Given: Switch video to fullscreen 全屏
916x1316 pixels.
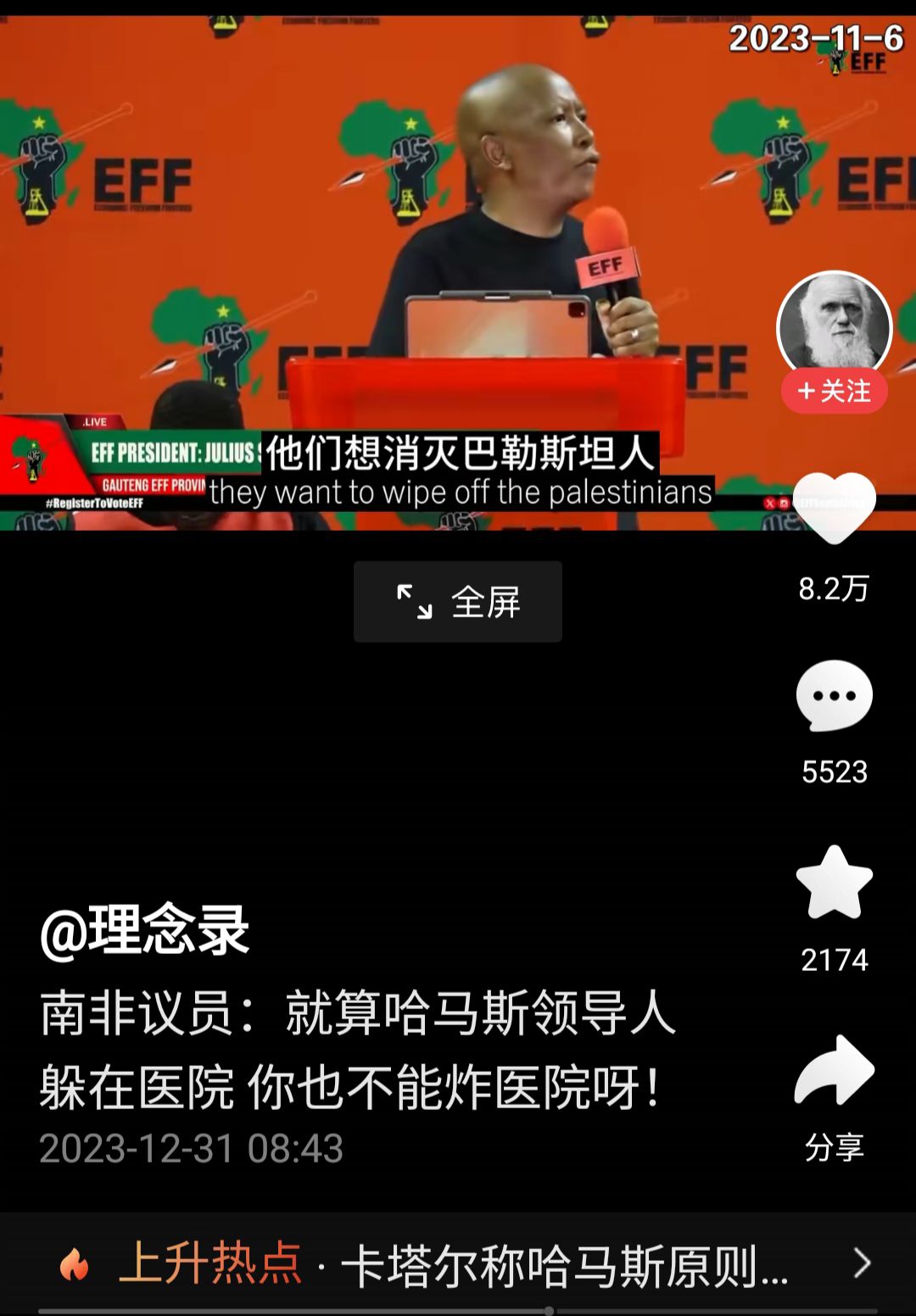Looking at the screenshot, I should pos(458,601).
